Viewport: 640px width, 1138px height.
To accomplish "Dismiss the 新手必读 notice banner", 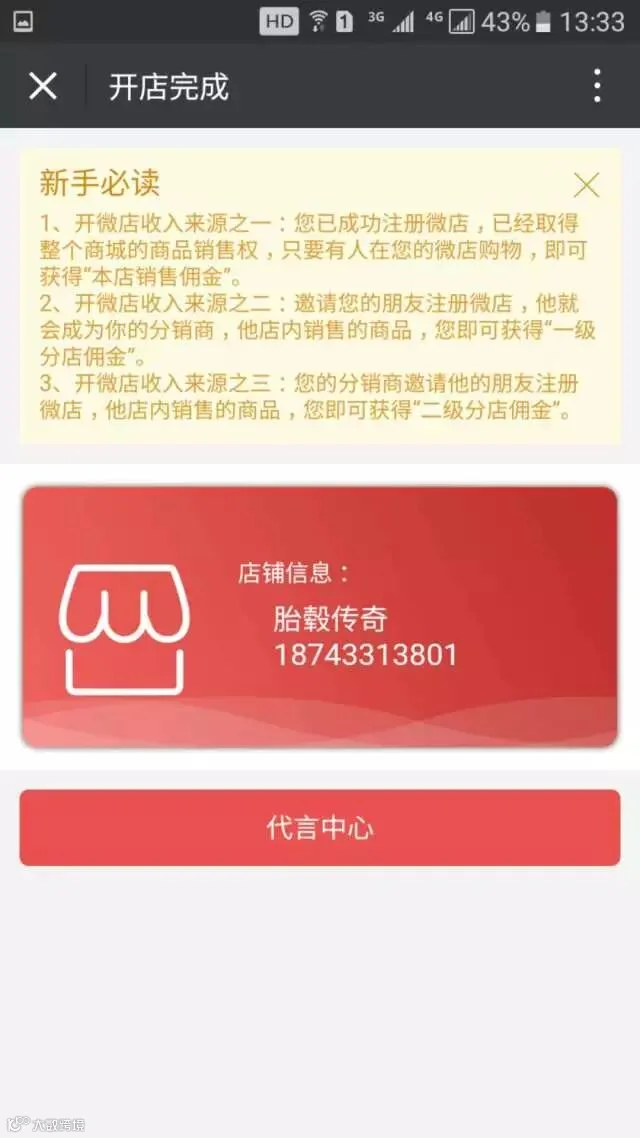I will 586,185.
